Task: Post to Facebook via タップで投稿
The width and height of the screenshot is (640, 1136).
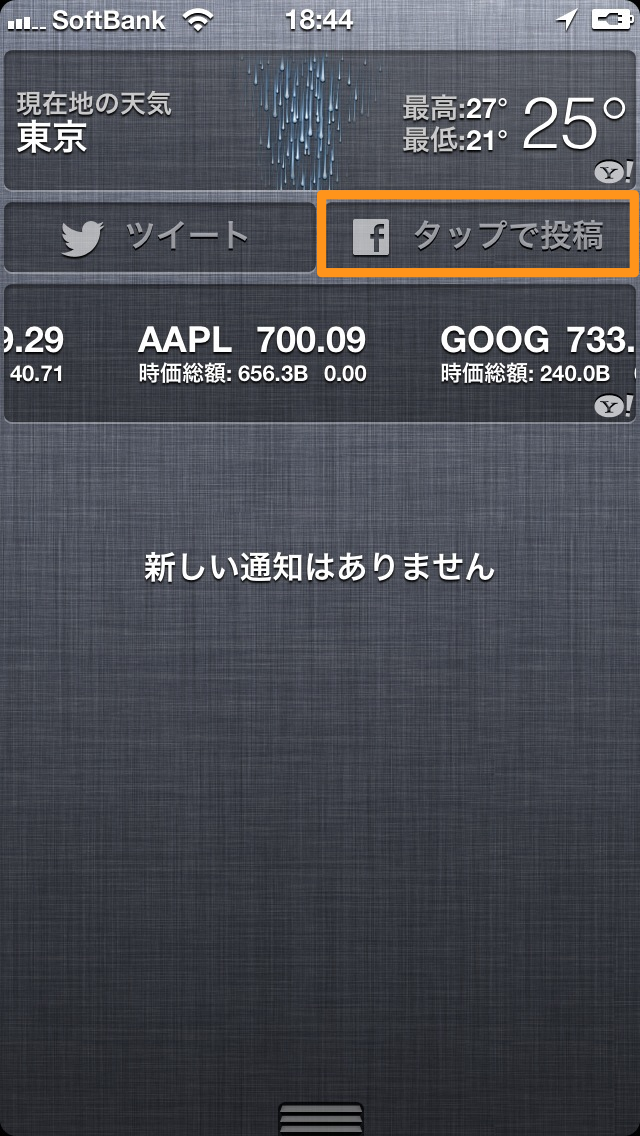Action: point(478,234)
